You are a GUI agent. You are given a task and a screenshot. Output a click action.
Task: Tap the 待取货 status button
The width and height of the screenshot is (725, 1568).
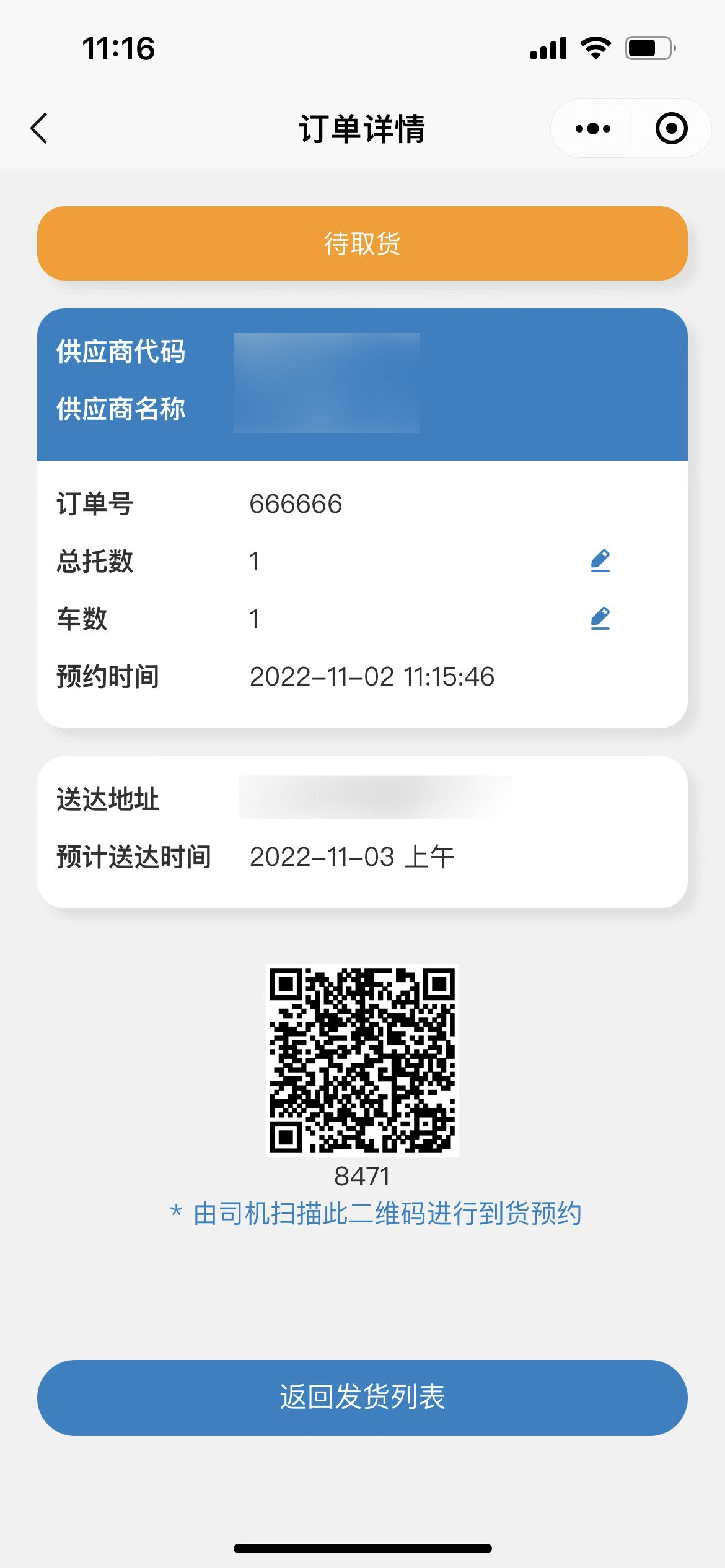coord(362,243)
